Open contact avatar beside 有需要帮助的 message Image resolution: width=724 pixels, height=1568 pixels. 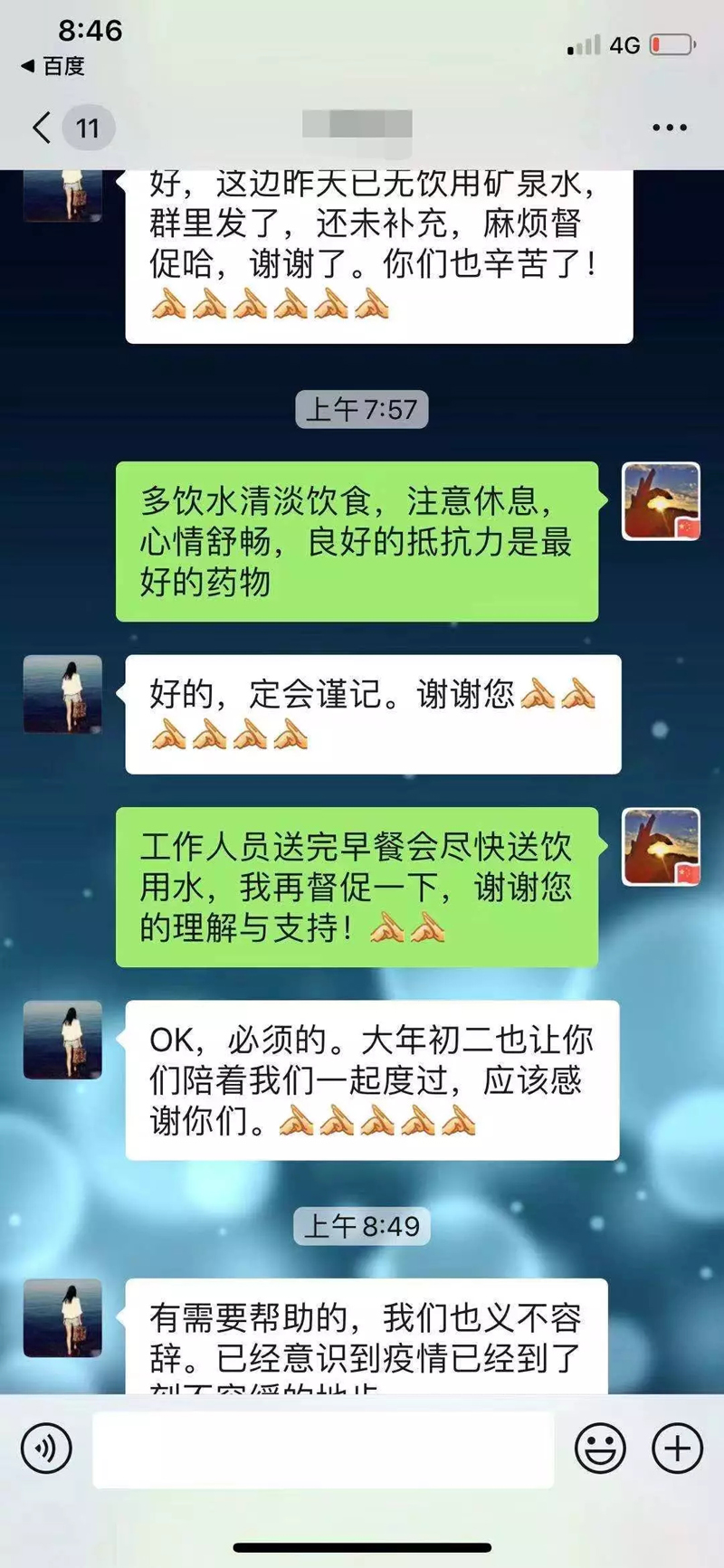pyautogui.click(x=62, y=1317)
